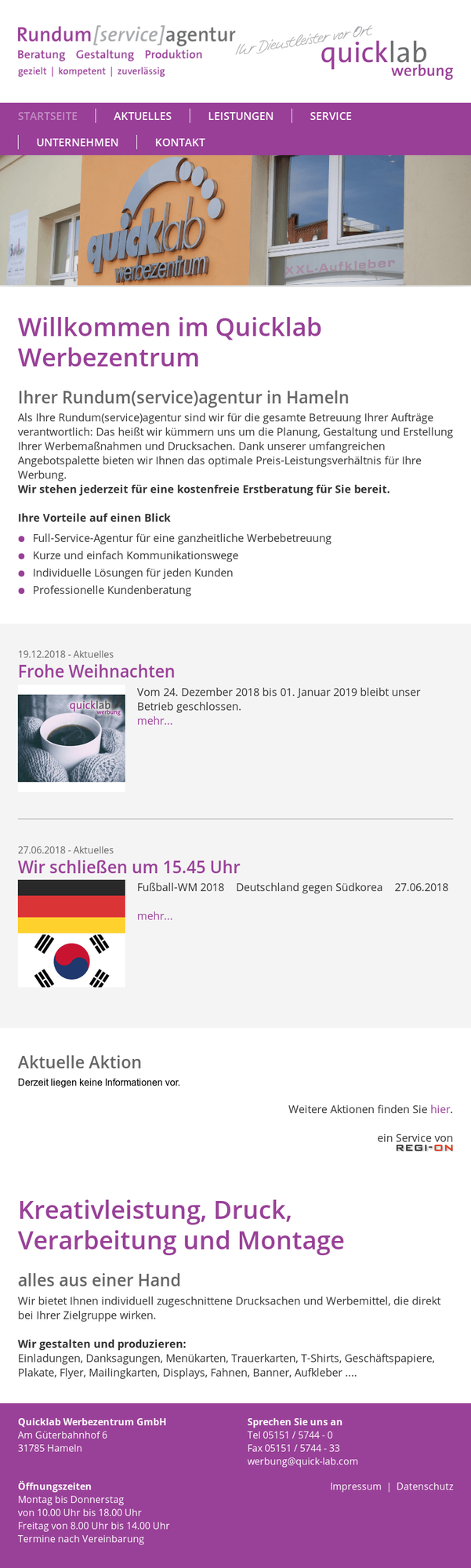The height and width of the screenshot is (1568, 471).
Task: Open the Germany–Korea flags thumbnail
Action: click(x=71, y=933)
